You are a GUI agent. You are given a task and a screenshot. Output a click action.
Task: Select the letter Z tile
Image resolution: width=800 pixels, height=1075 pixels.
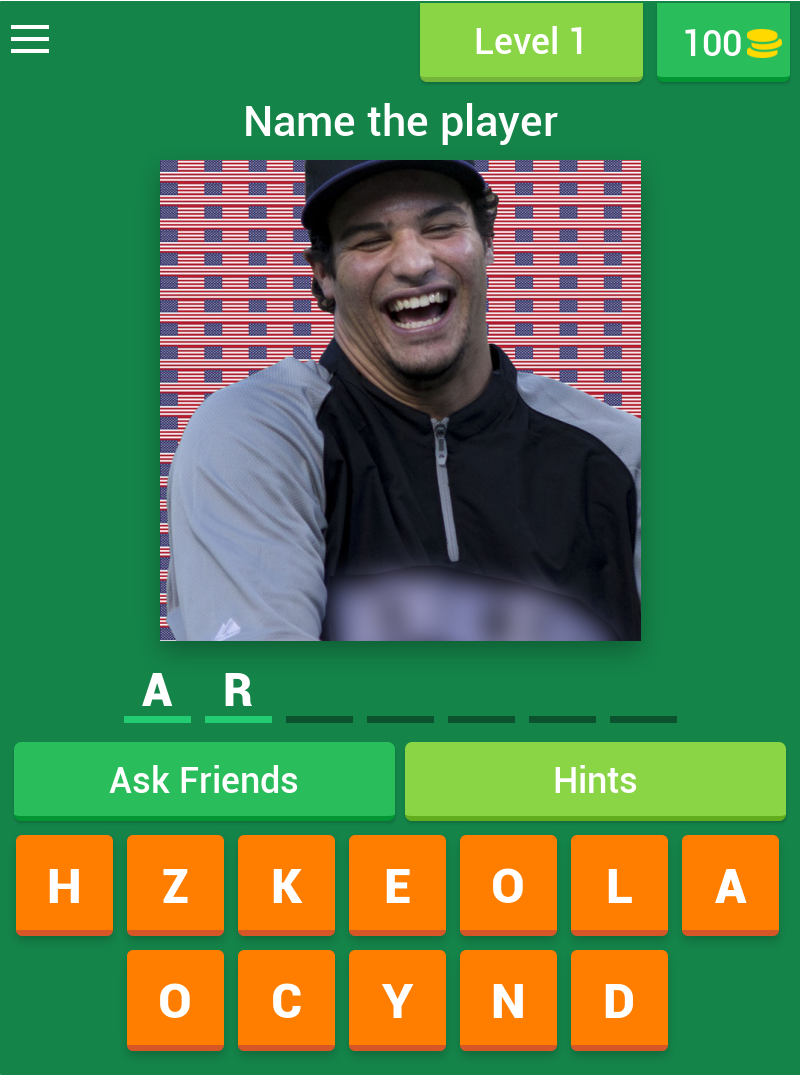(175, 886)
